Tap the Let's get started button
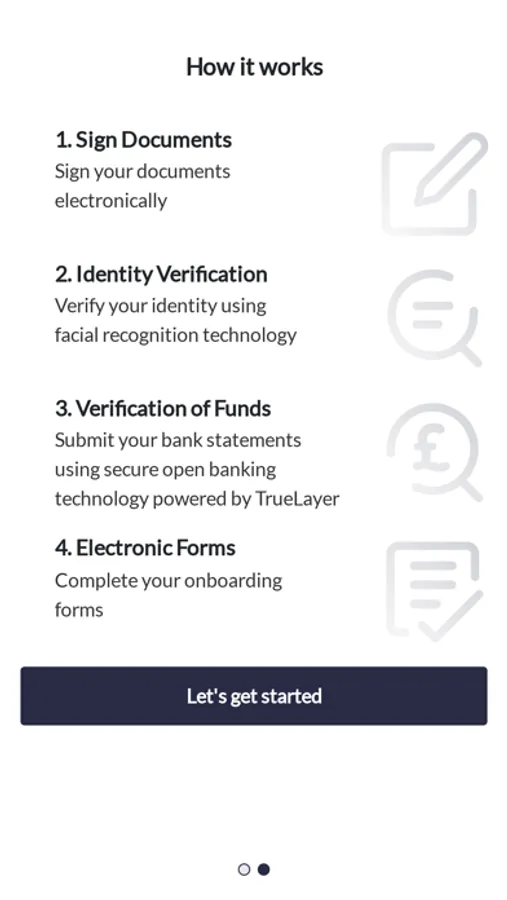Screen dimensions: 507x900 [254, 696]
